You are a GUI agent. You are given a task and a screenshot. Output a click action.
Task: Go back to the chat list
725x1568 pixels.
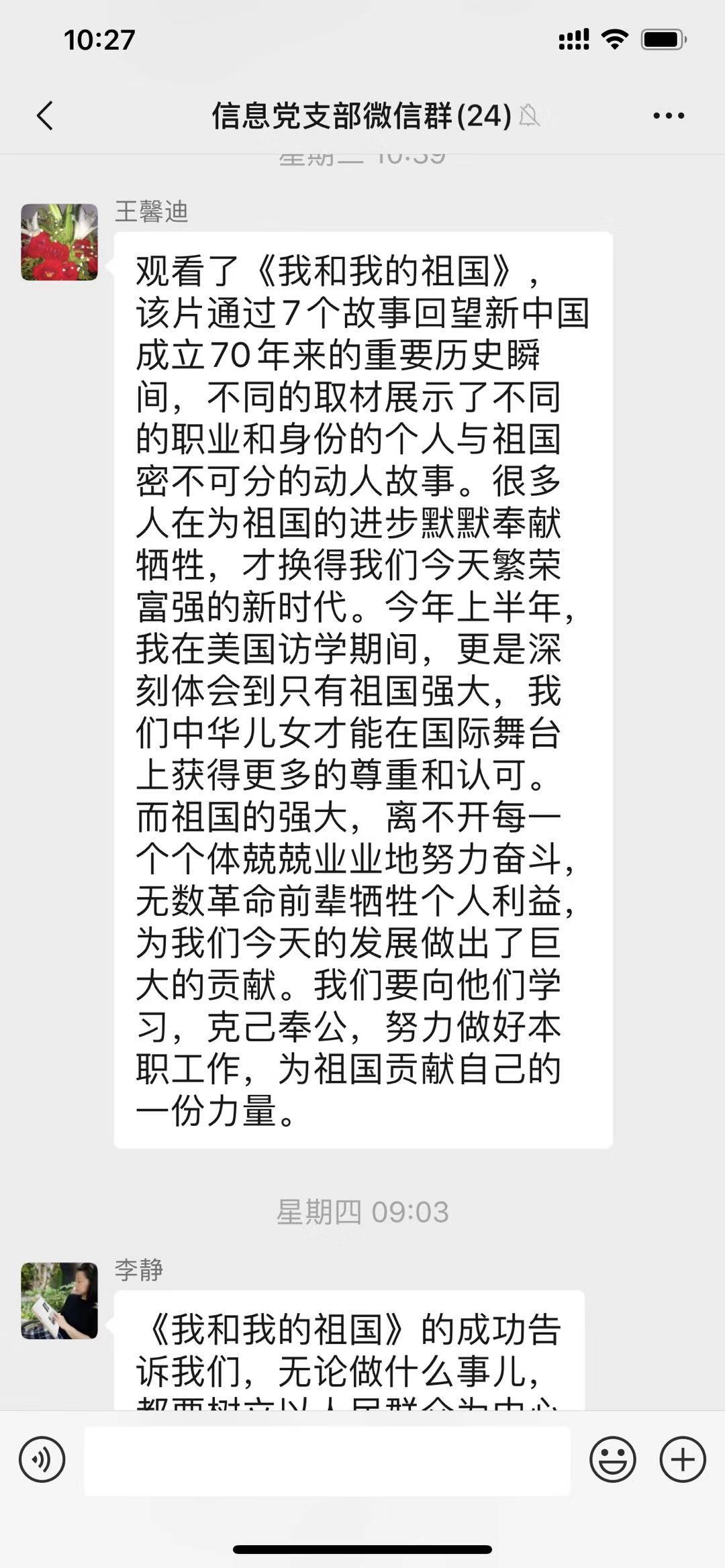pyautogui.click(x=44, y=115)
